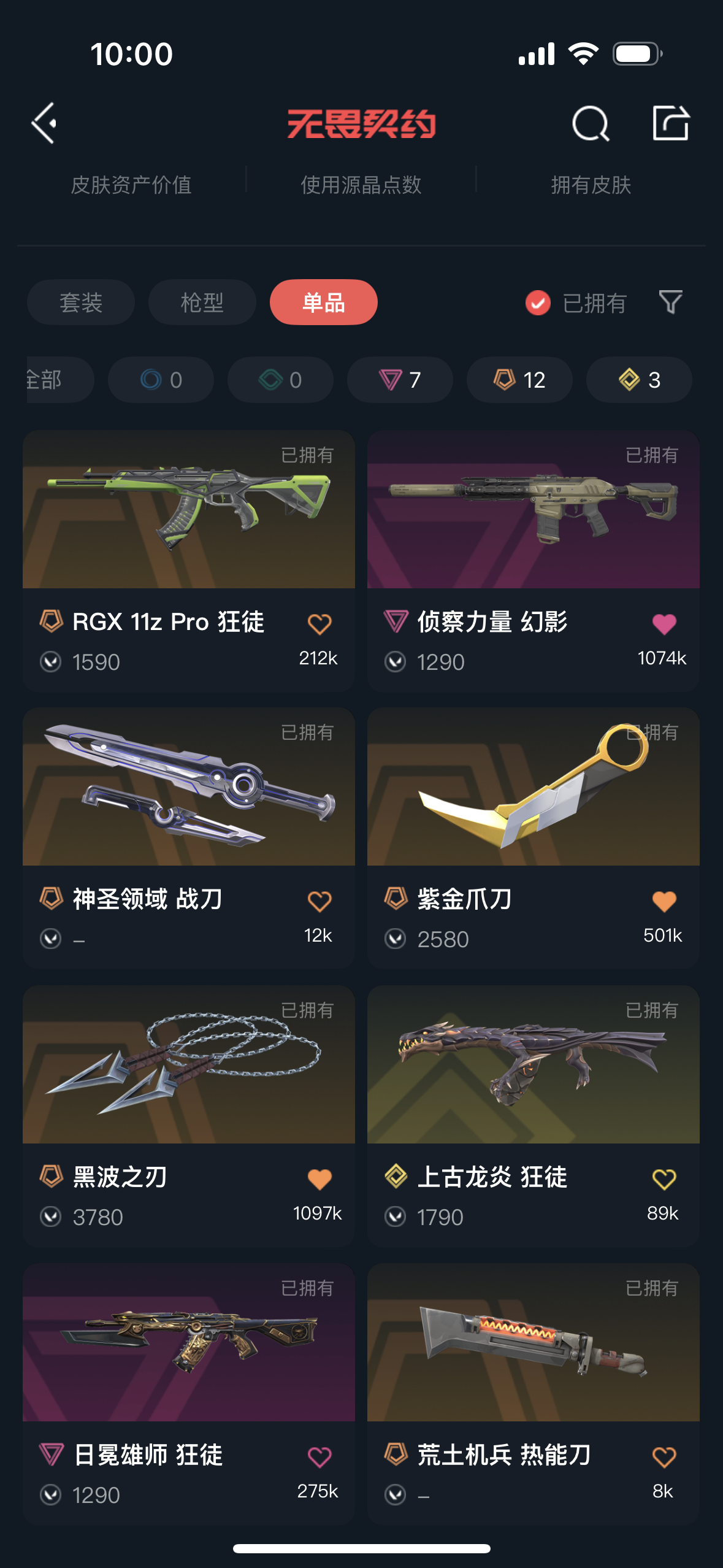Filter by the purple tier chip showing 7
Screen dimensions: 723x1568
point(400,380)
